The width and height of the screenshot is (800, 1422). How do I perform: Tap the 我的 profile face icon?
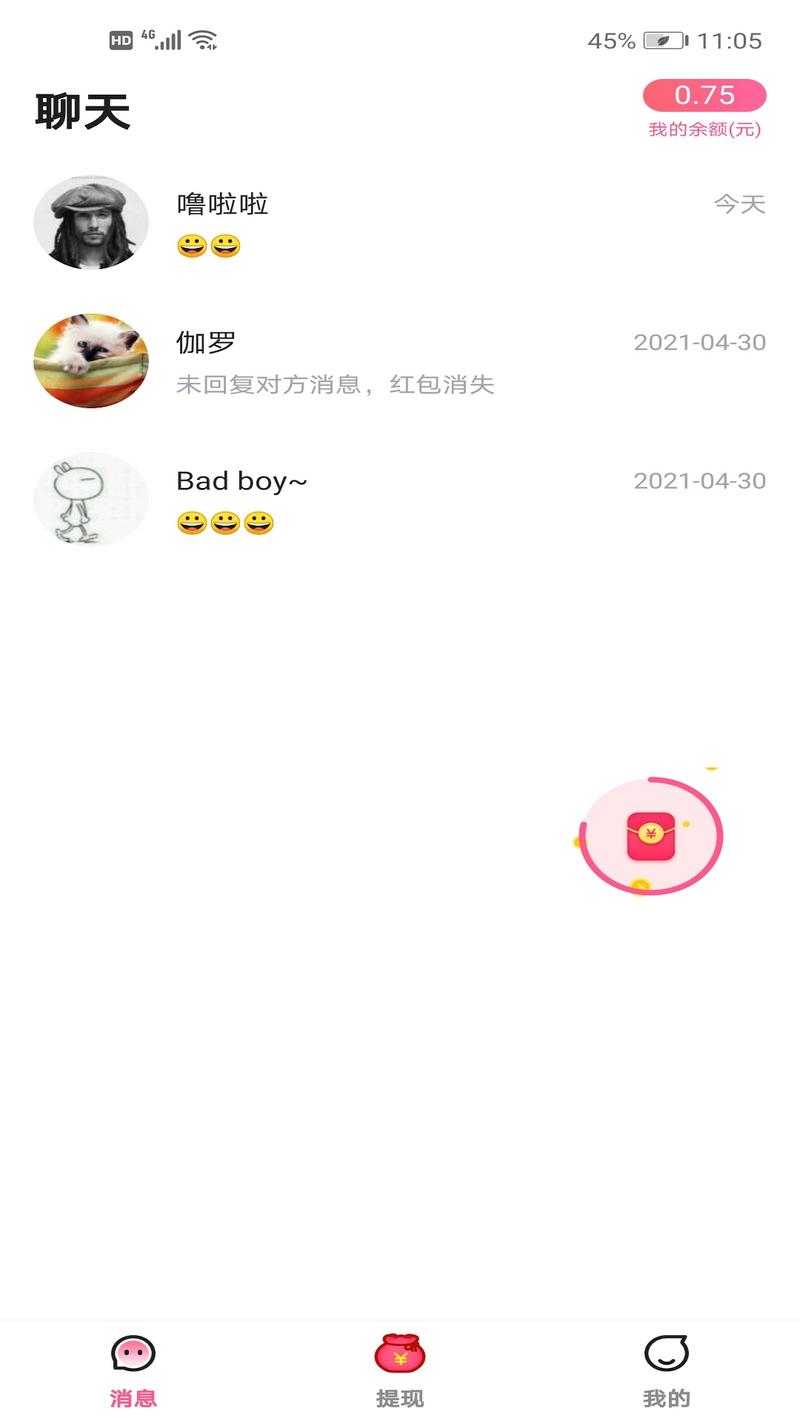[x=666, y=1353]
